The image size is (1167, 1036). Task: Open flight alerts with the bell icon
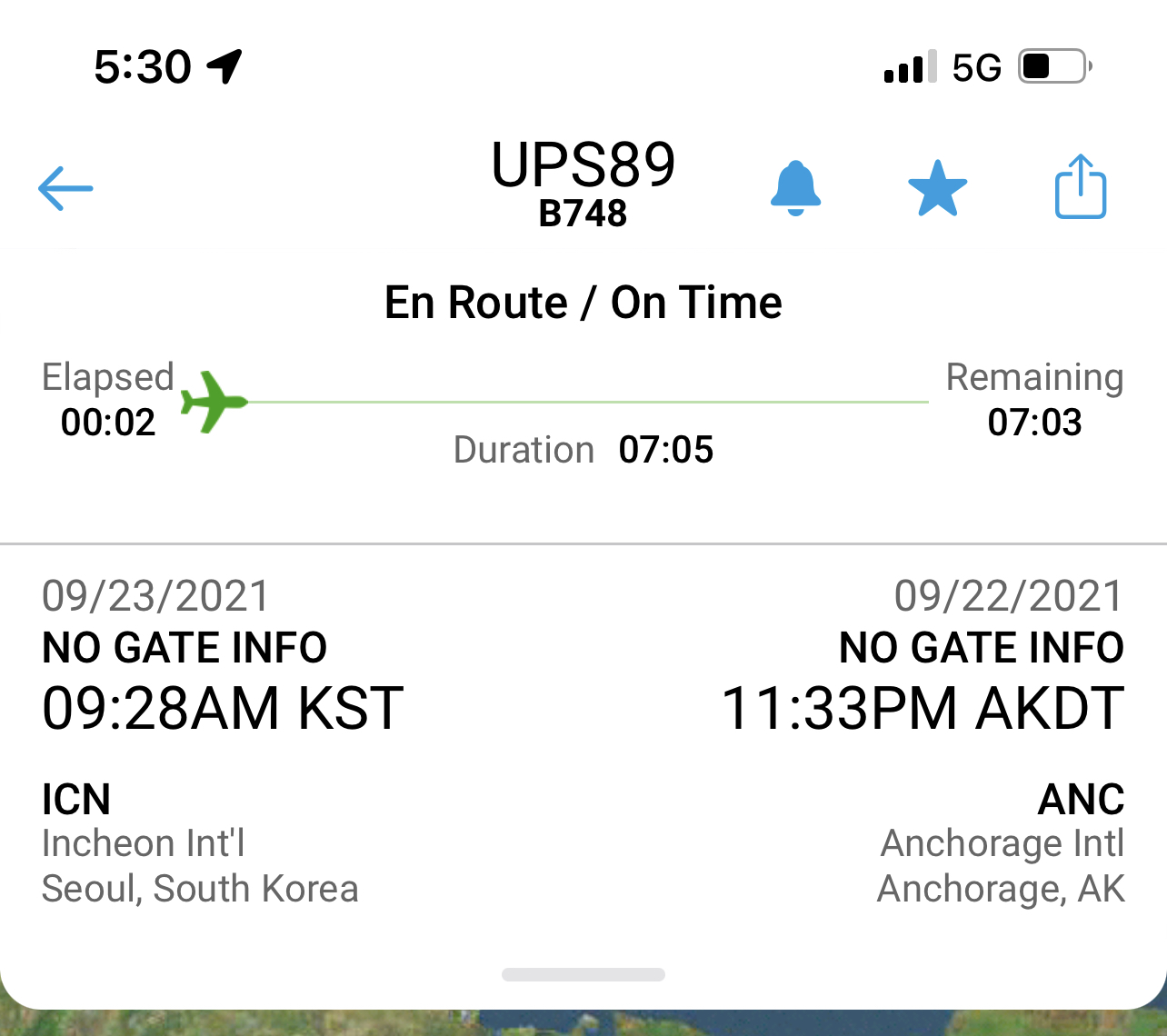[x=795, y=188]
